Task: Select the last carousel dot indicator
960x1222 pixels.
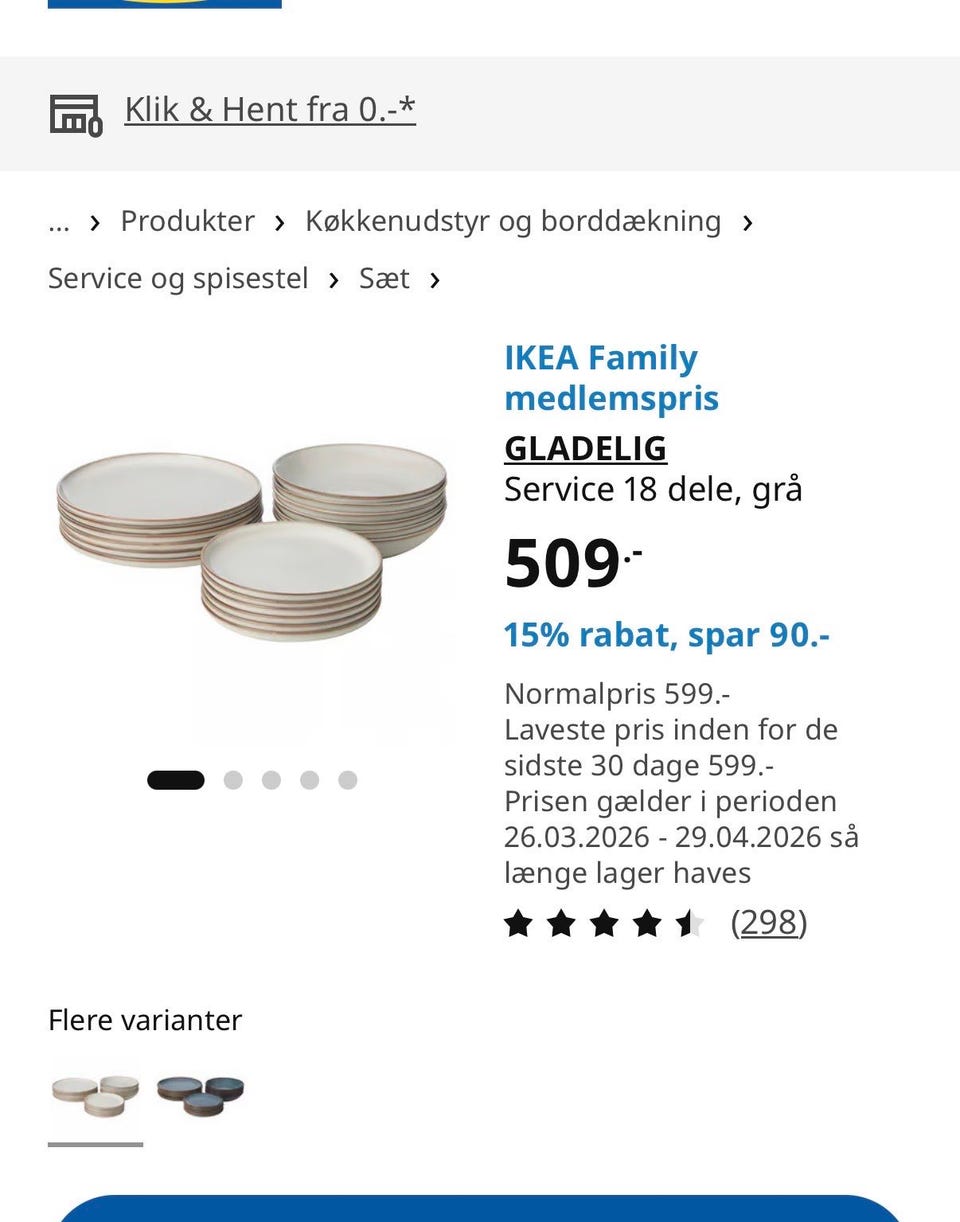Action: [348, 780]
